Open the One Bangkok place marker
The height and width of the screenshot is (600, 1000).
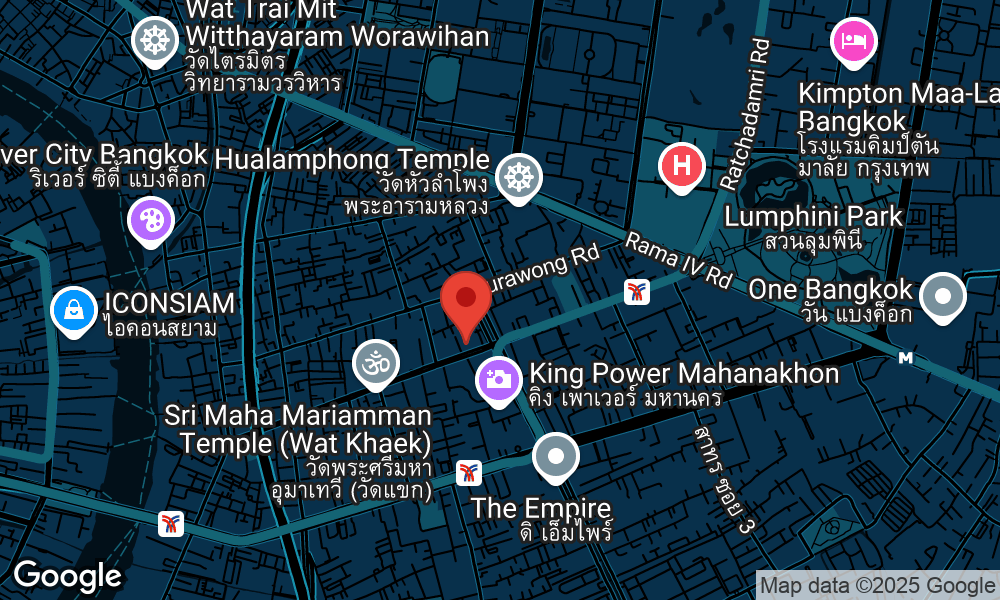click(x=942, y=296)
